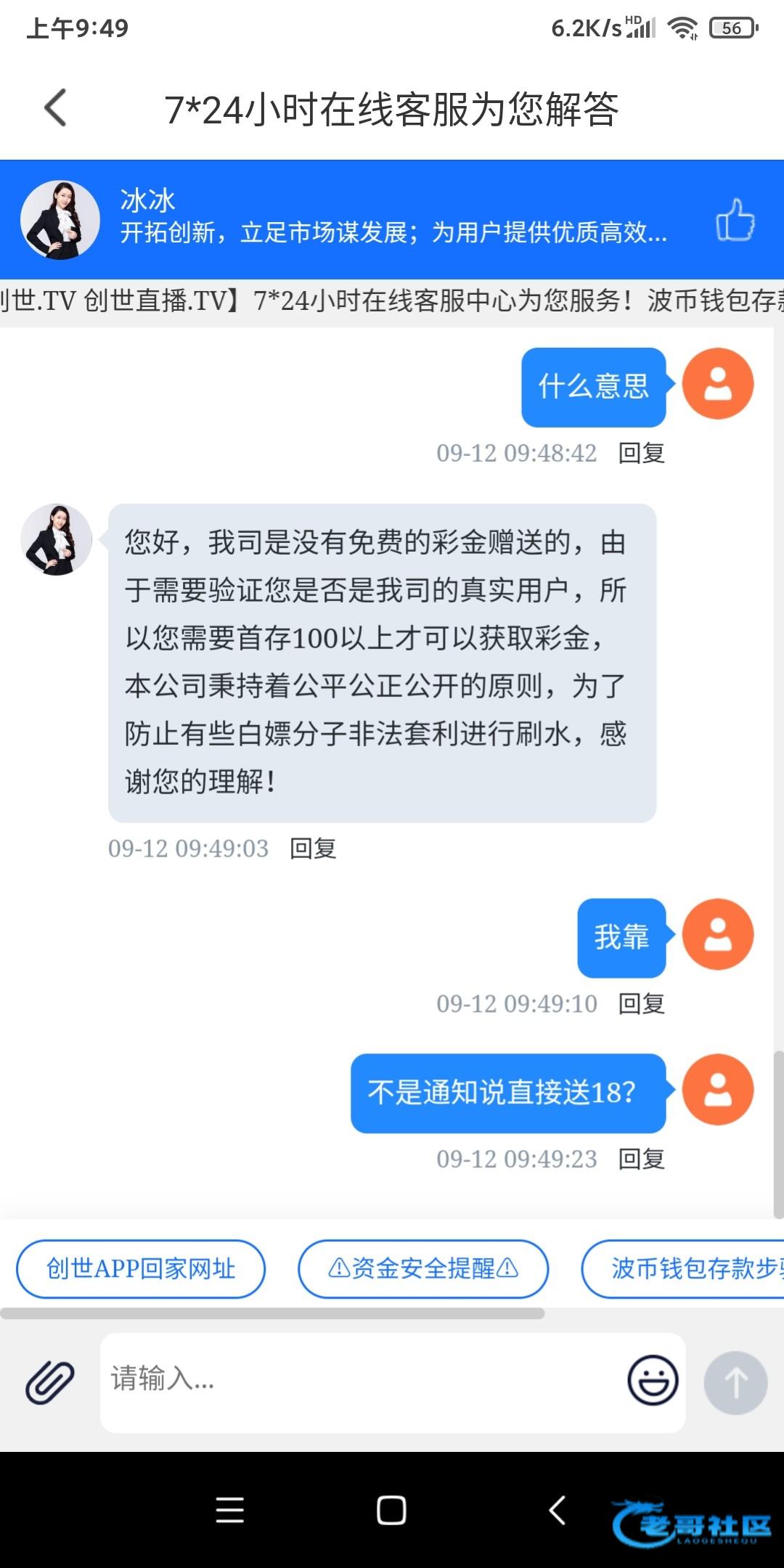The height and width of the screenshot is (1568, 784).
Task: Reply to the agent's 首存100 message
Action: pos(313,848)
